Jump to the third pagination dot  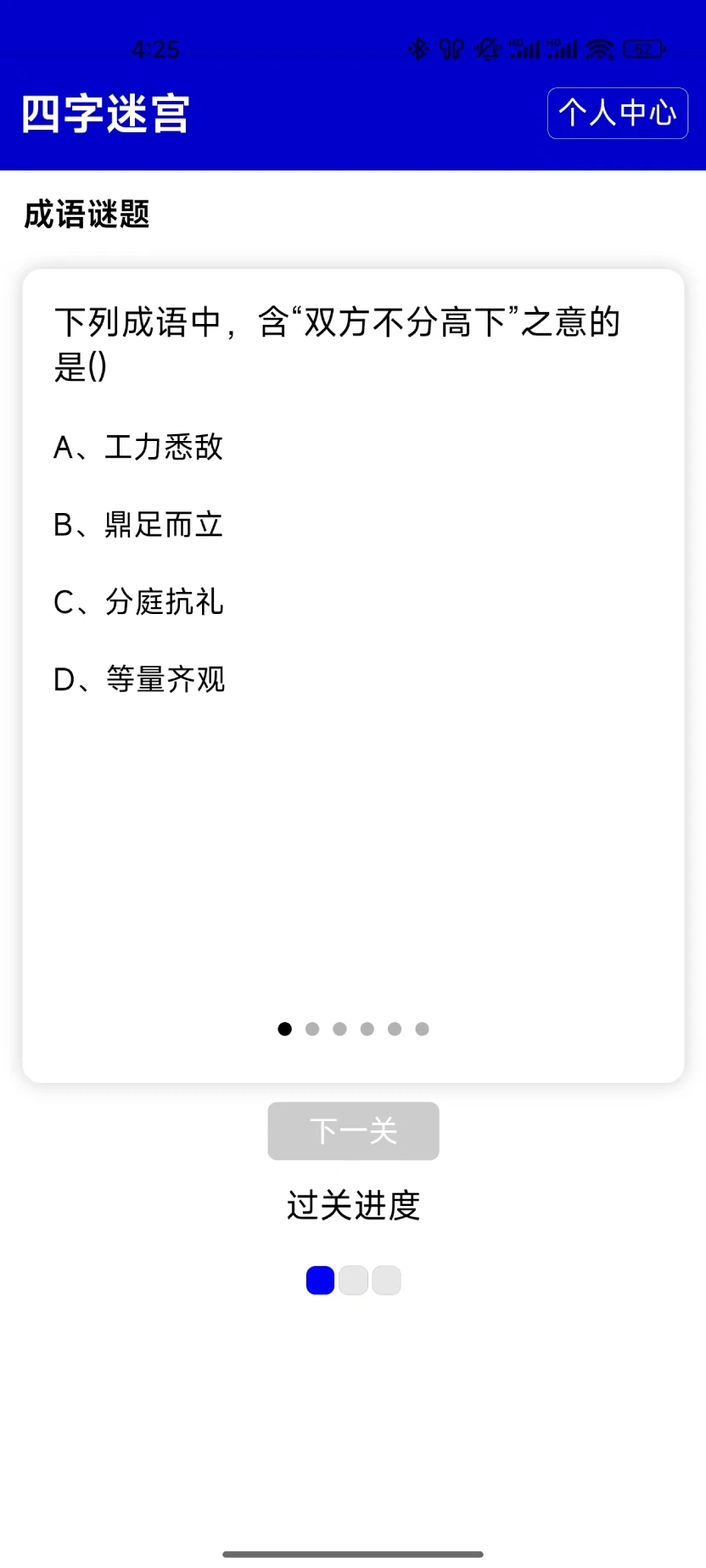tap(339, 1029)
